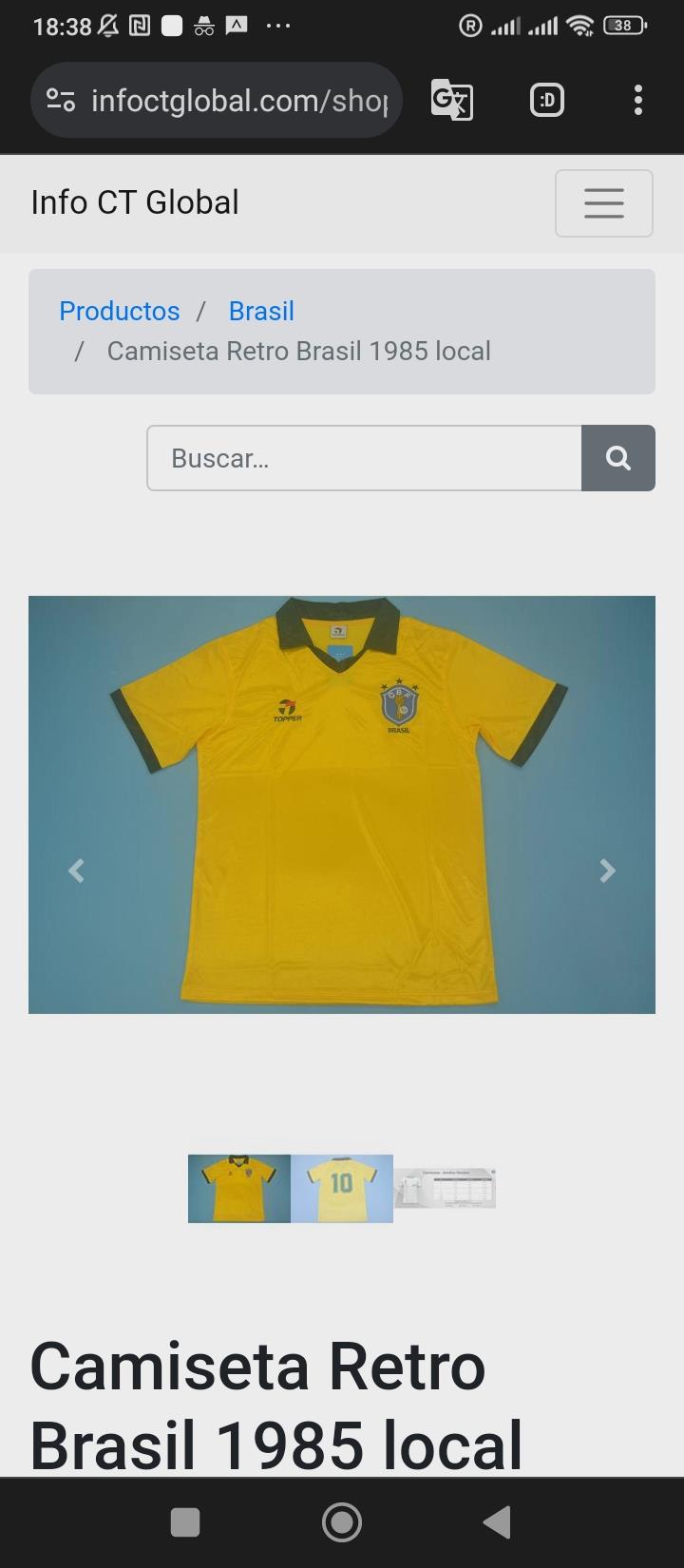Go to the Info CT Global homepage
Image resolution: width=684 pixels, height=1568 pixels.
[x=135, y=203]
